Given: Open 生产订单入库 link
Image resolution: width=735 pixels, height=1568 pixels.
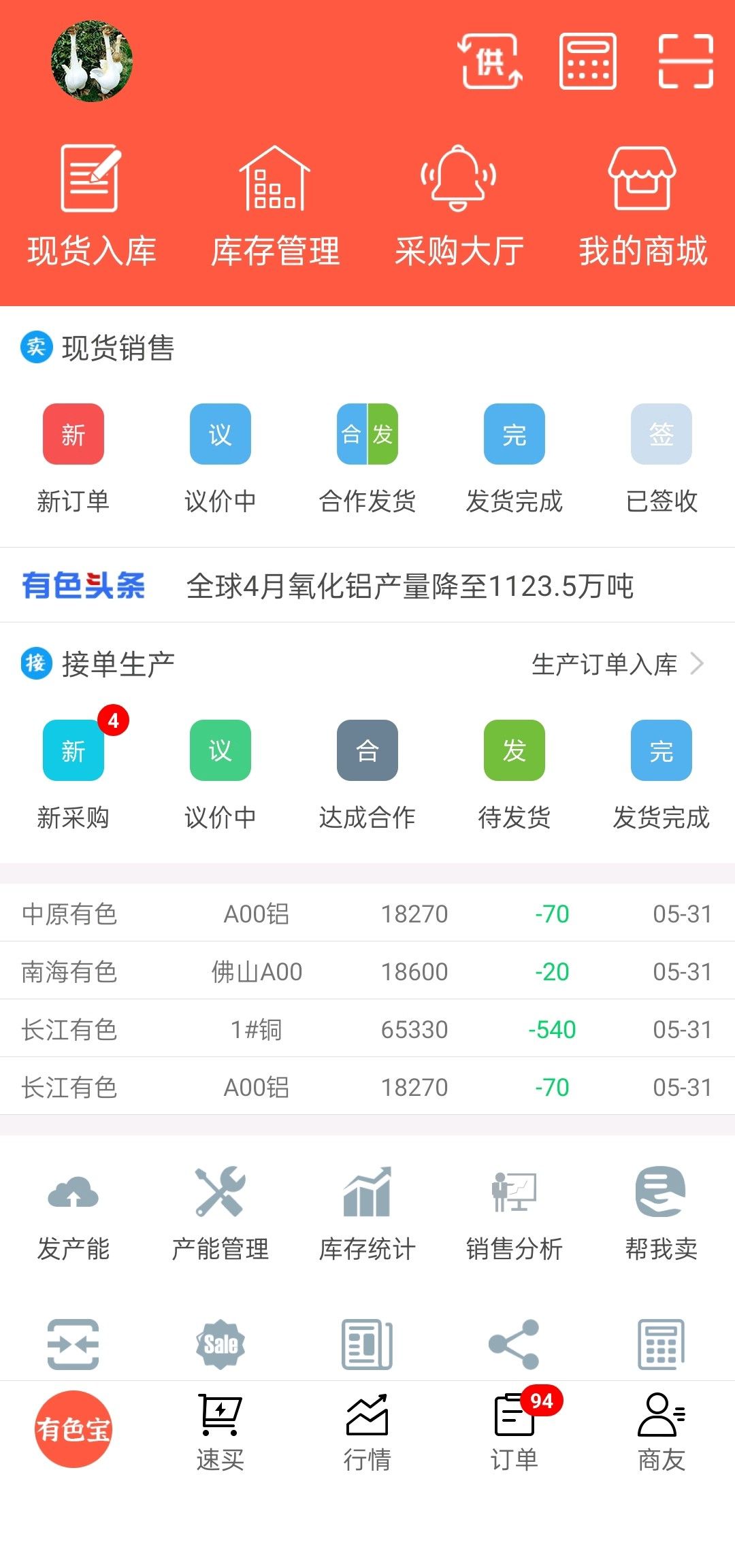Looking at the screenshot, I should (x=616, y=664).
